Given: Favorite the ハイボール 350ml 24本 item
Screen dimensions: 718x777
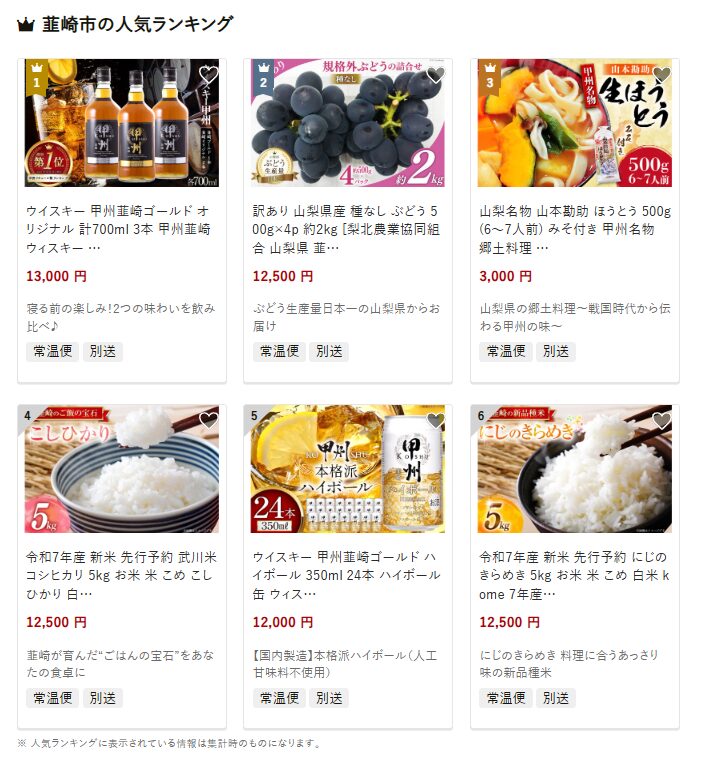Looking at the screenshot, I should point(435,421).
